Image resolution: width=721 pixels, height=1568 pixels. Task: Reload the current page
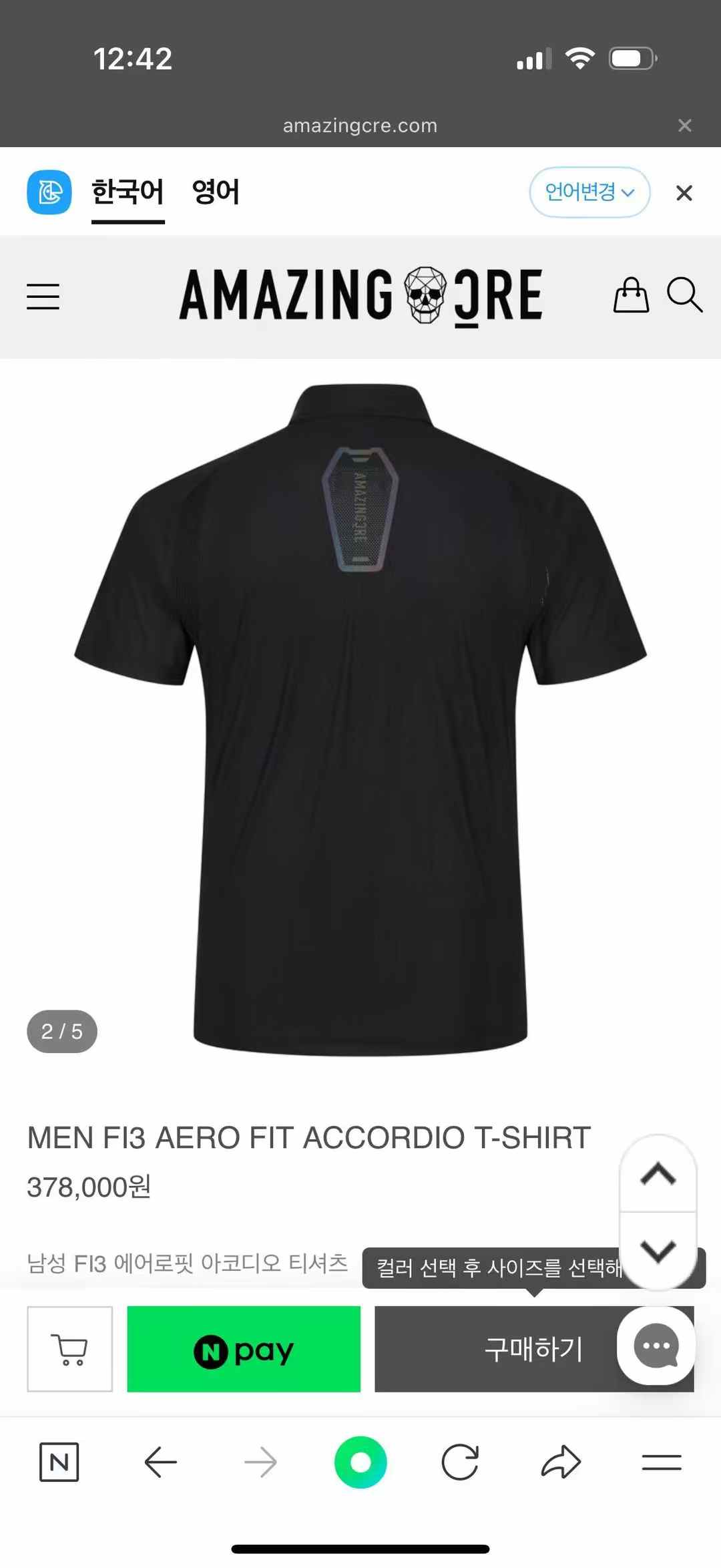click(460, 1462)
